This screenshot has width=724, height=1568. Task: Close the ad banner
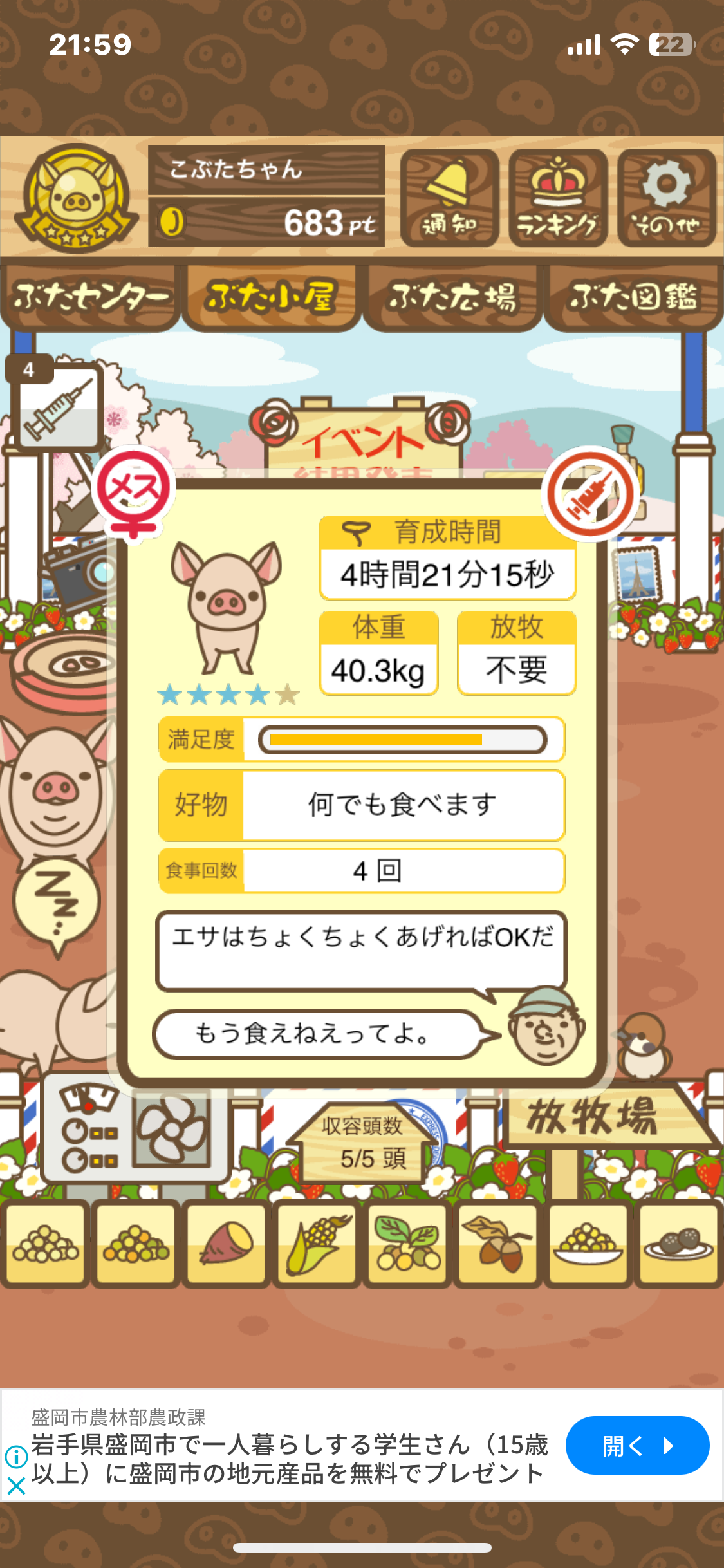[15, 1486]
